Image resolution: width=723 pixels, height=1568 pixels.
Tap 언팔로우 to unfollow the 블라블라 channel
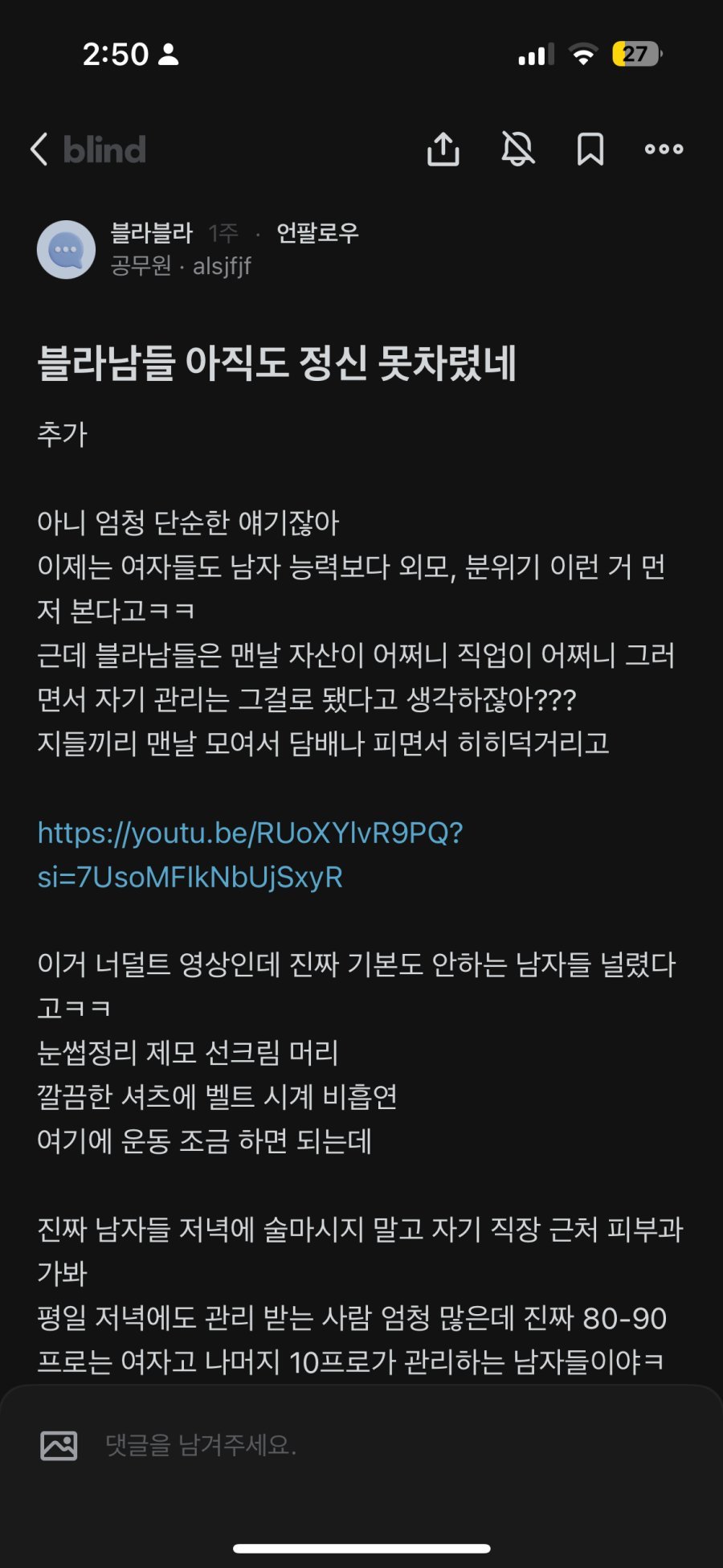pyautogui.click(x=317, y=233)
